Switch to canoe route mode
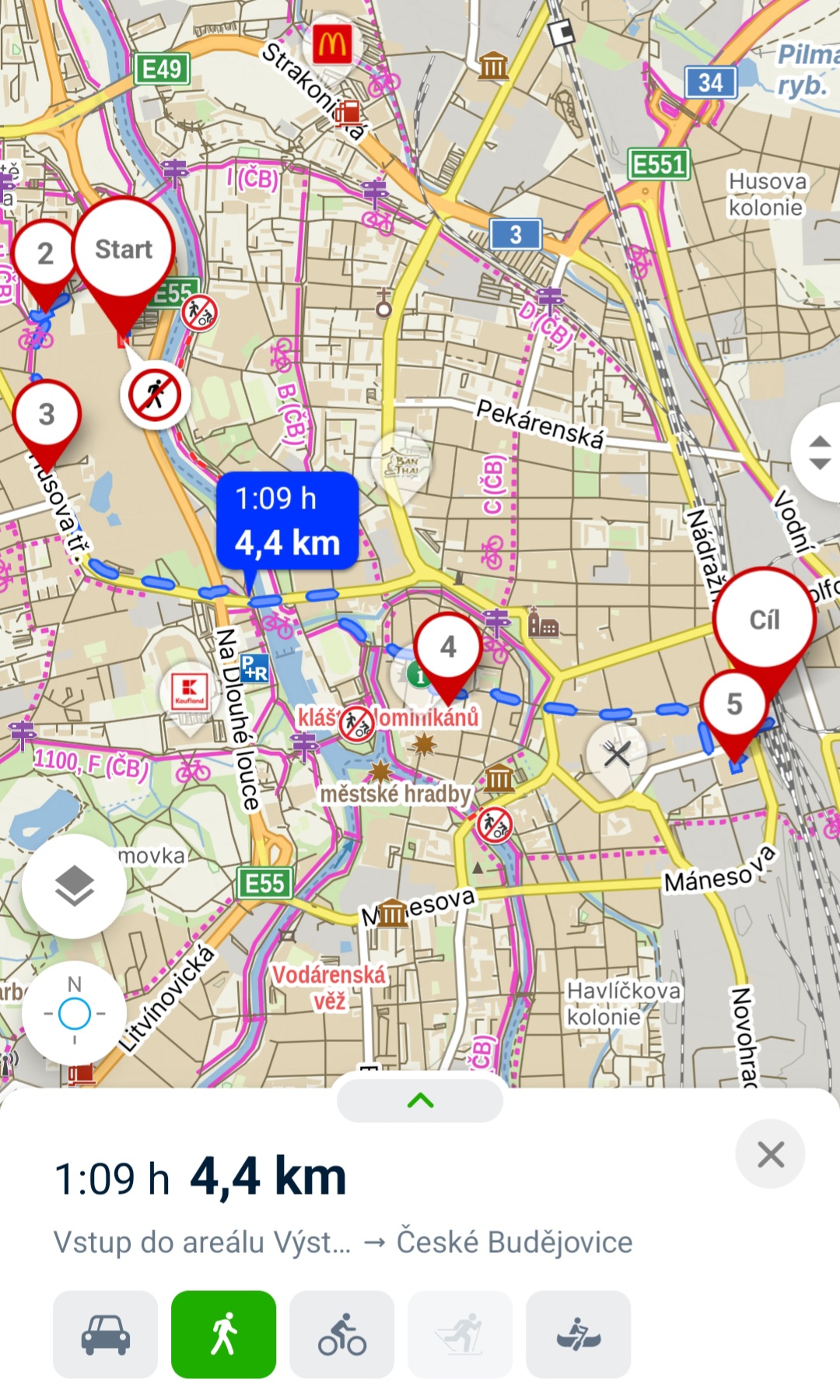This screenshot has width=840, height=1400. pos(578,1334)
